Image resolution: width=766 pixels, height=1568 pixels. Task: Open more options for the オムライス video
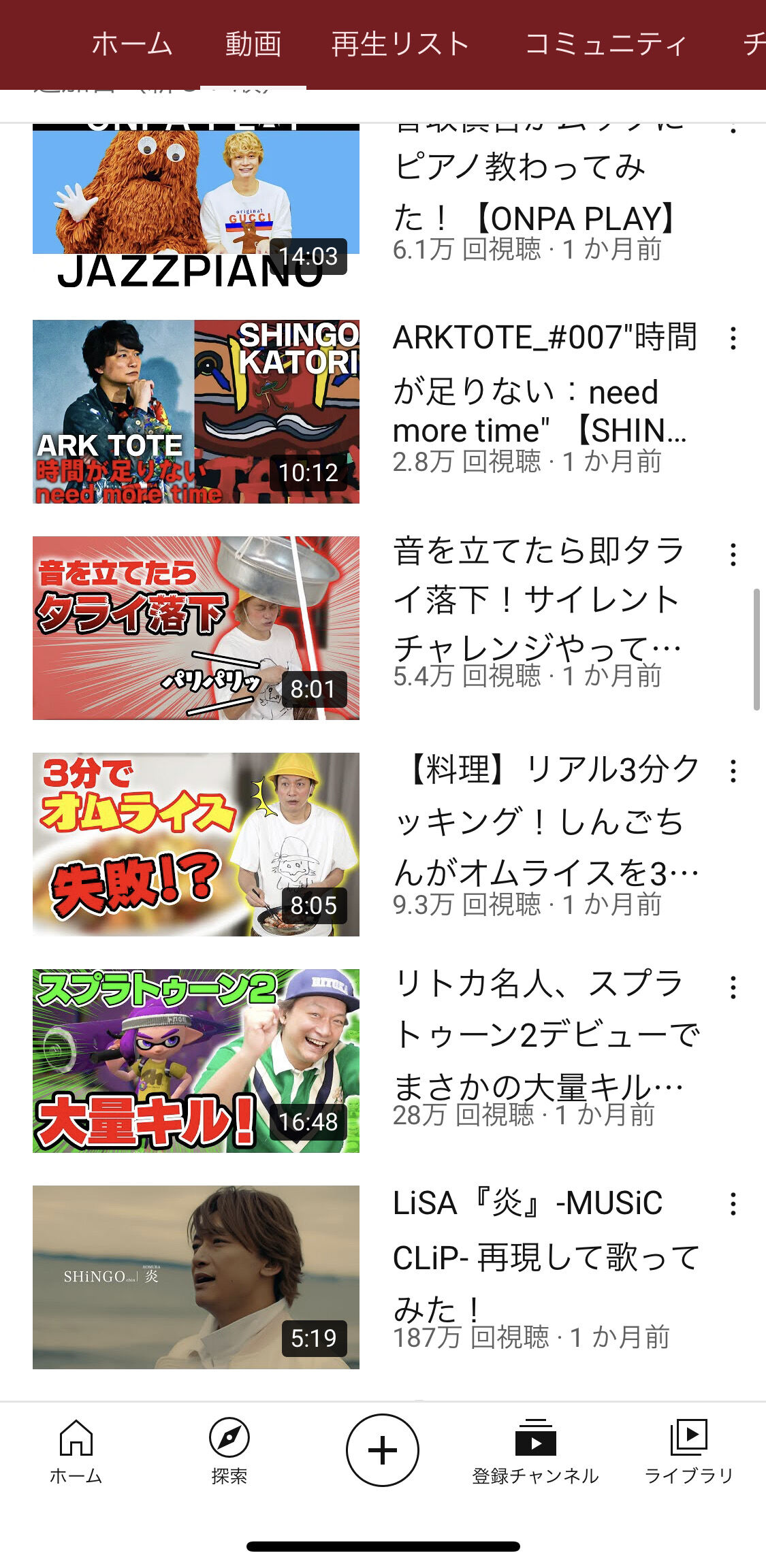coord(733,771)
